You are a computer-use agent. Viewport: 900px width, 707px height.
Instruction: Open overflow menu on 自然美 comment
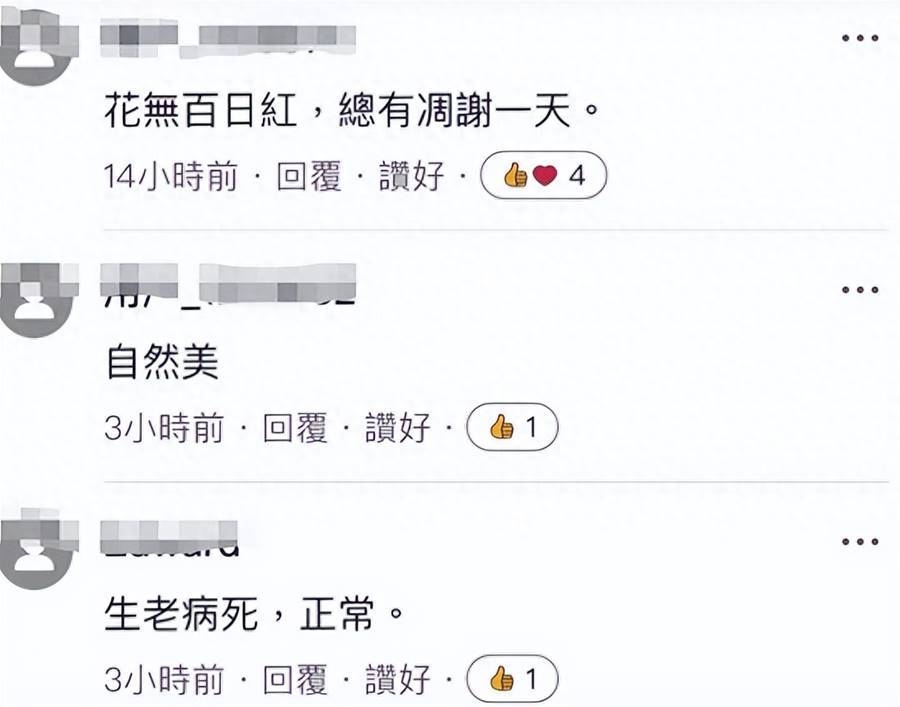point(859,290)
